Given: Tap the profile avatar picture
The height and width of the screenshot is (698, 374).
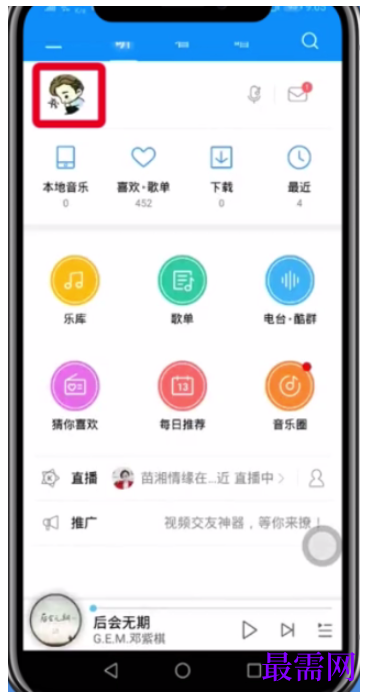Looking at the screenshot, I should pyautogui.click(x=67, y=95).
